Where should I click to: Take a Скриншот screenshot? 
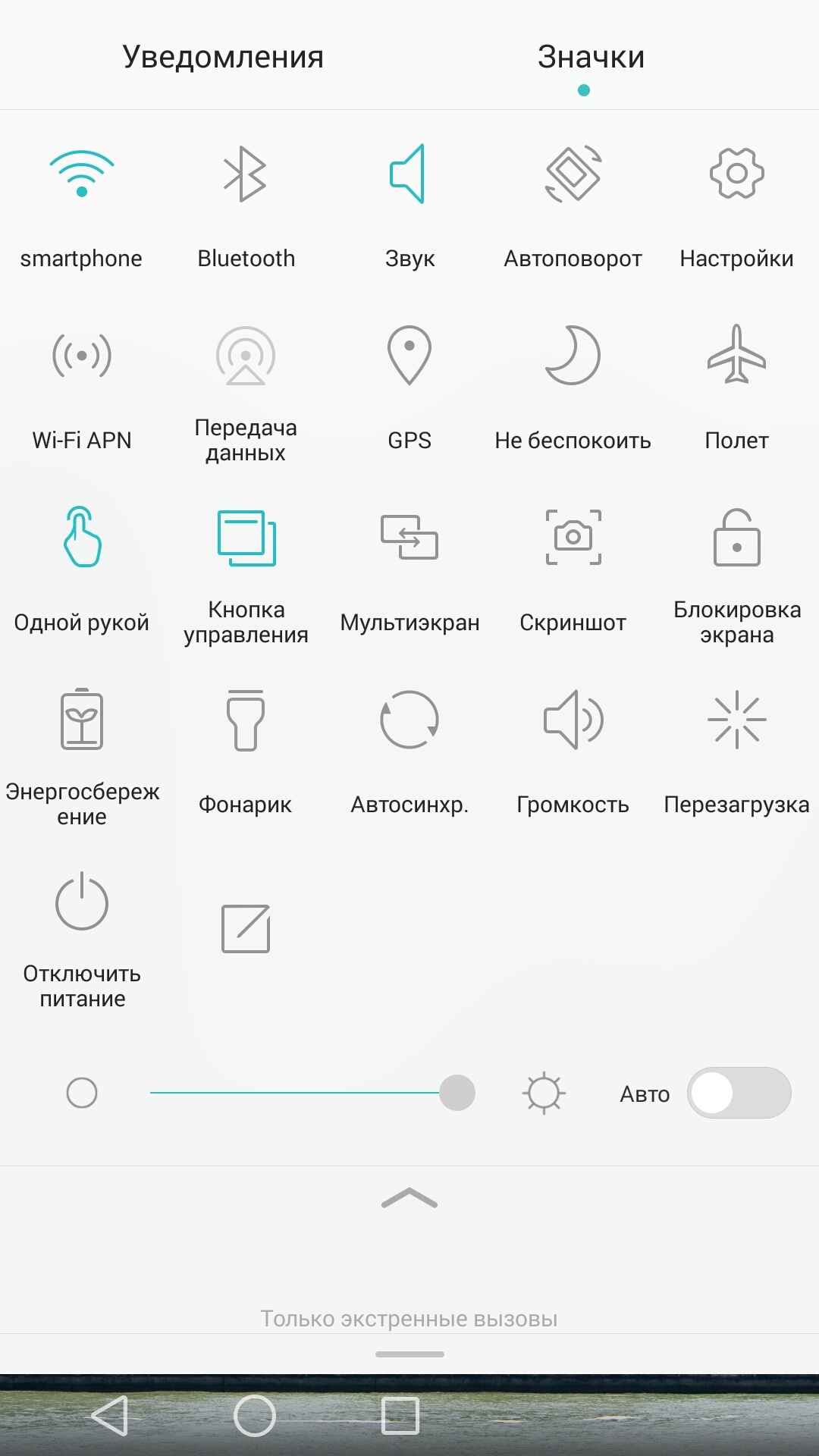pyautogui.click(x=573, y=538)
